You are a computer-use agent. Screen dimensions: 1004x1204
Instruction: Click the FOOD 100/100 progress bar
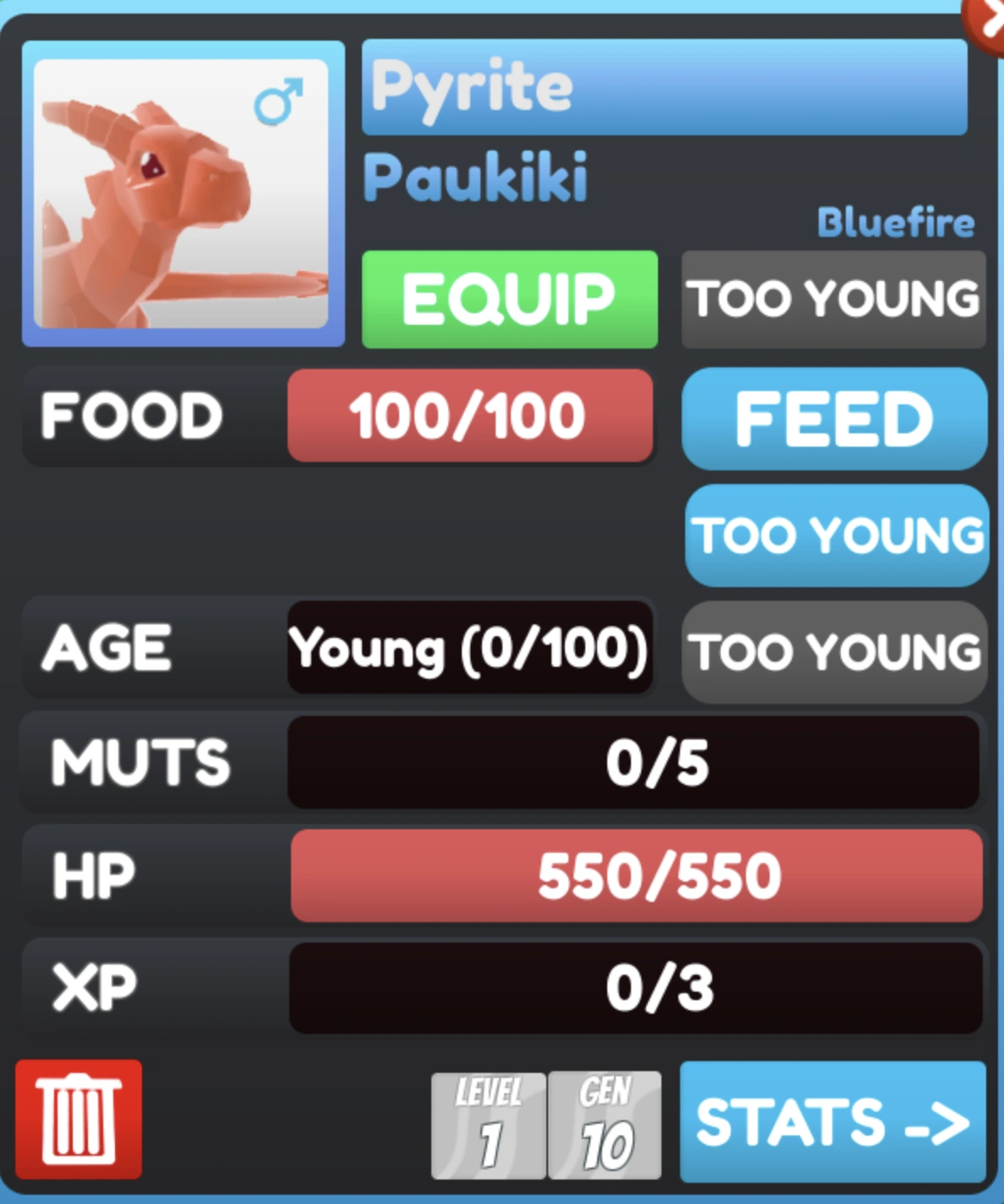click(469, 415)
